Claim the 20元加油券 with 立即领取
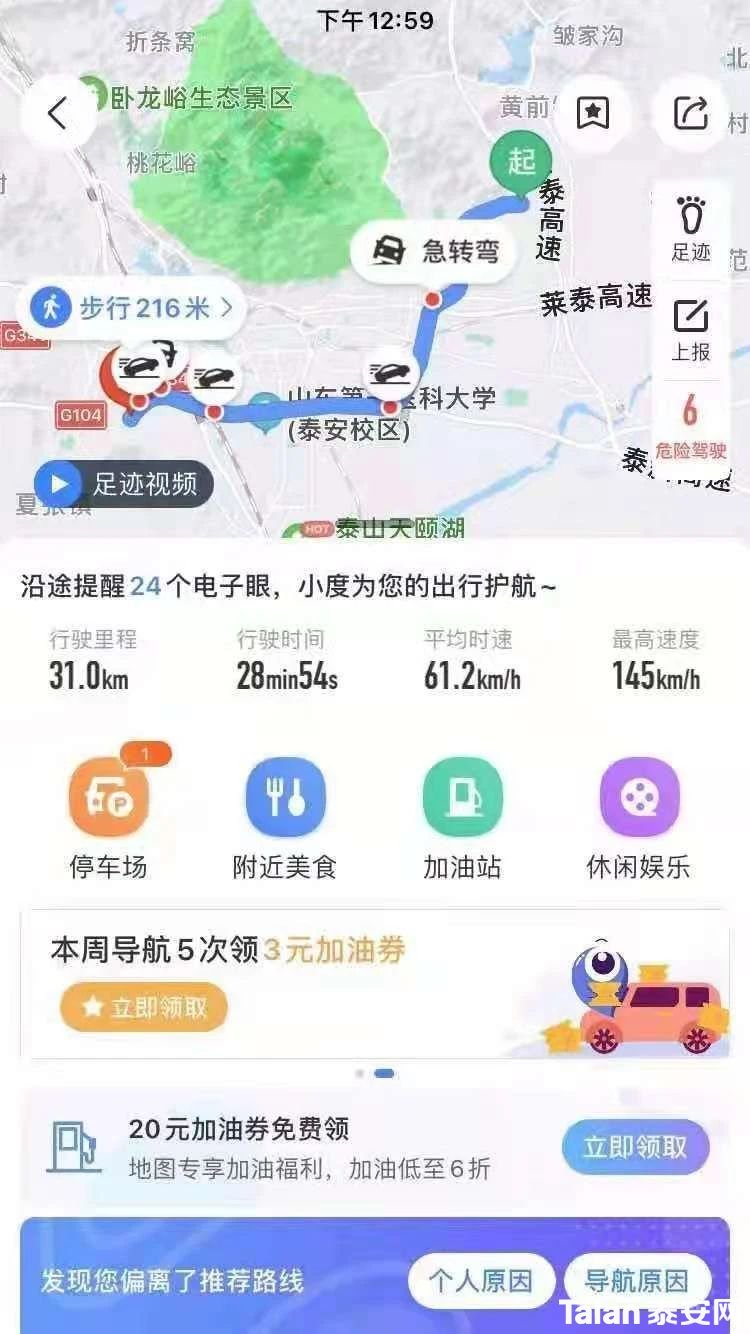 (636, 1147)
